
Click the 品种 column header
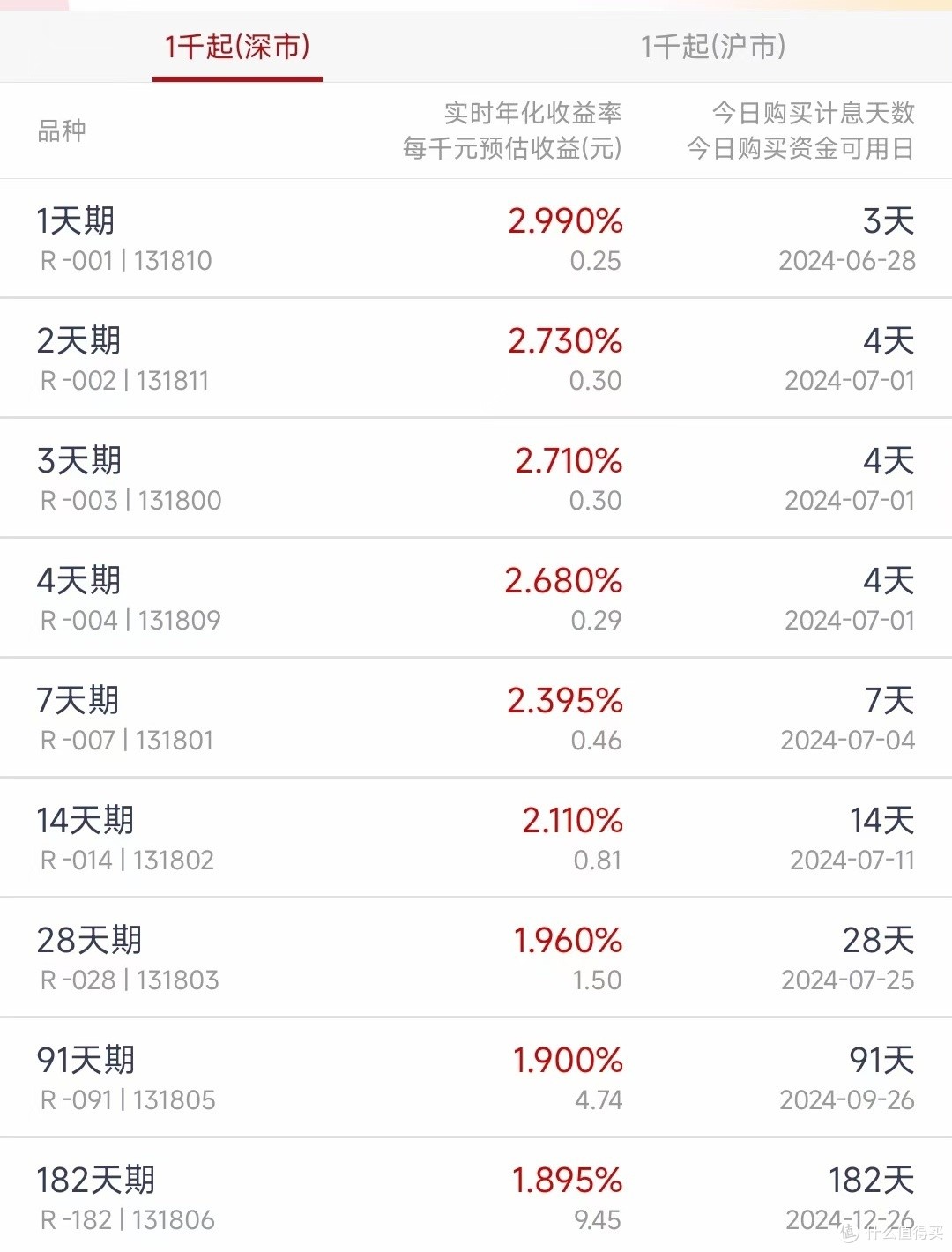[60, 130]
